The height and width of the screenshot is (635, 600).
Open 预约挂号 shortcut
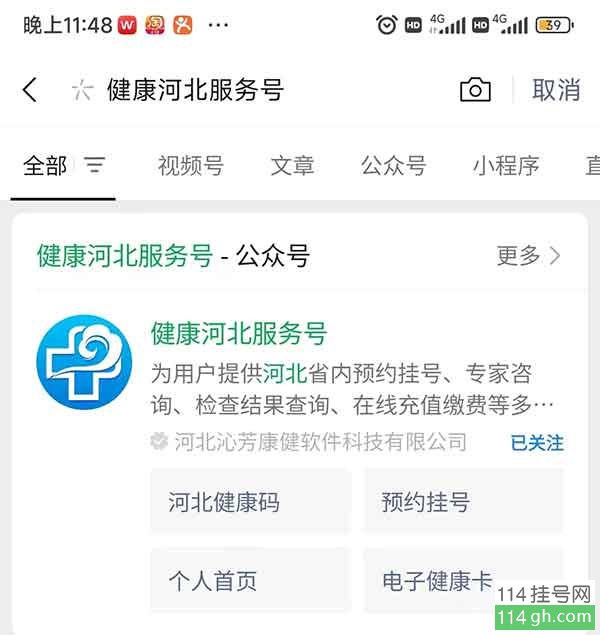click(463, 502)
